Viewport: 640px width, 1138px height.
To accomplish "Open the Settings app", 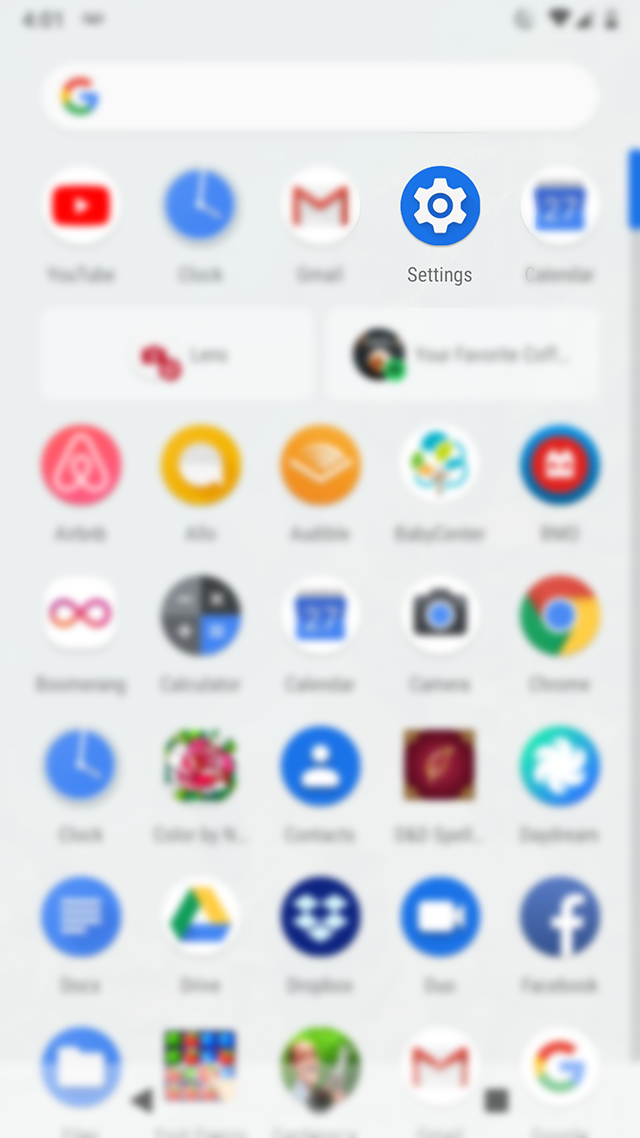I will coord(440,206).
